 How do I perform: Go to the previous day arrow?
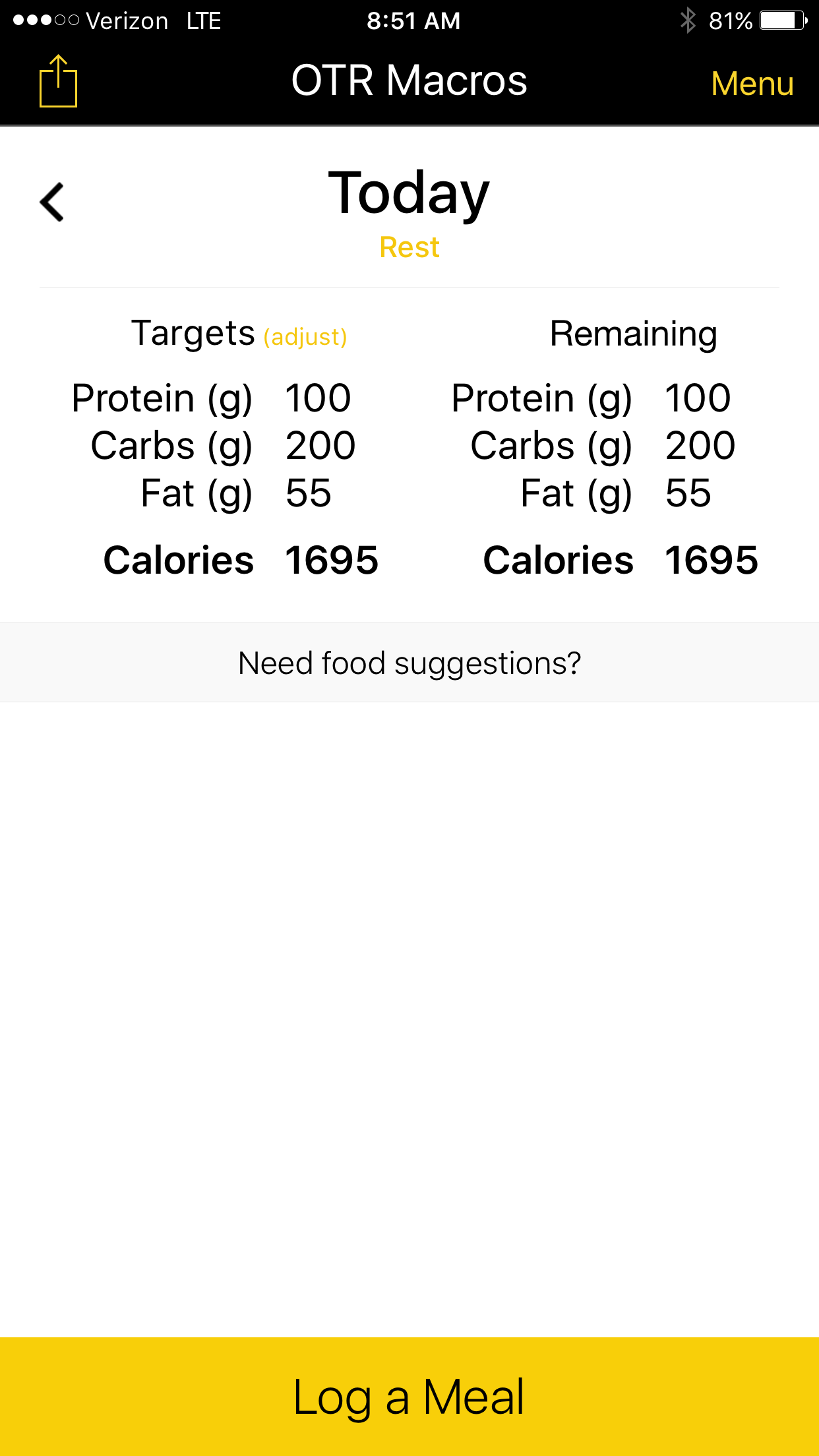[x=52, y=202]
